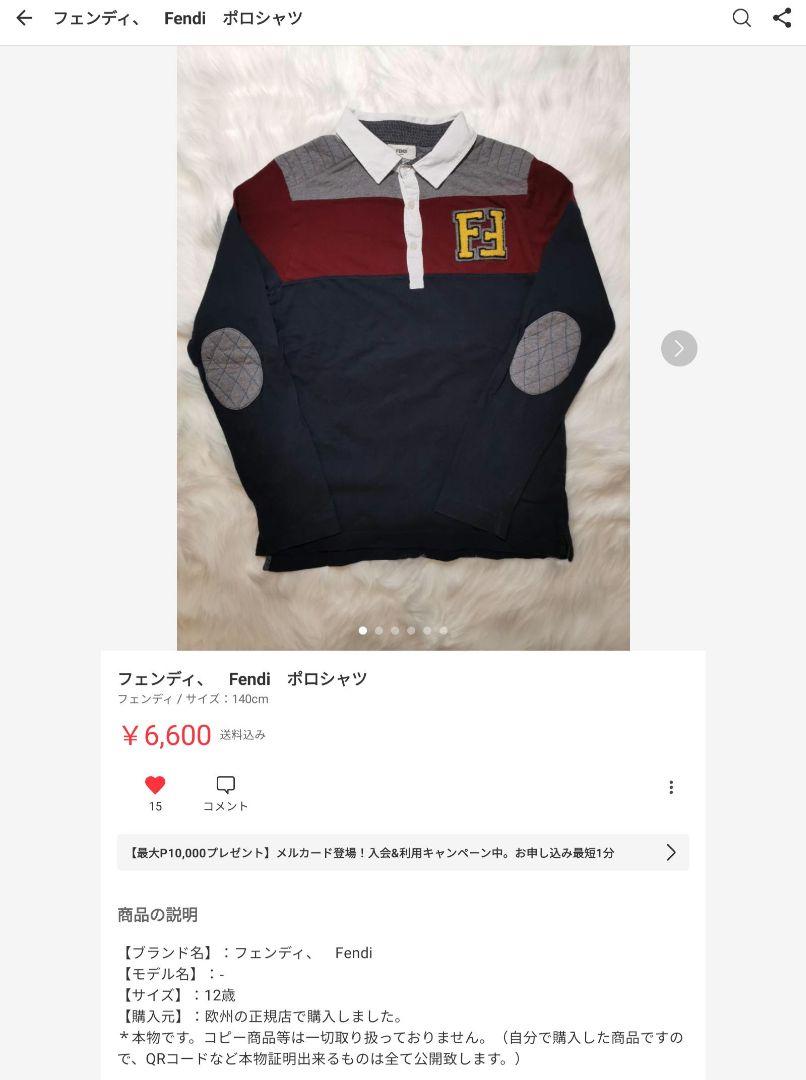Open the comments (コメント) section
The height and width of the screenshot is (1080, 806).
[x=226, y=792]
